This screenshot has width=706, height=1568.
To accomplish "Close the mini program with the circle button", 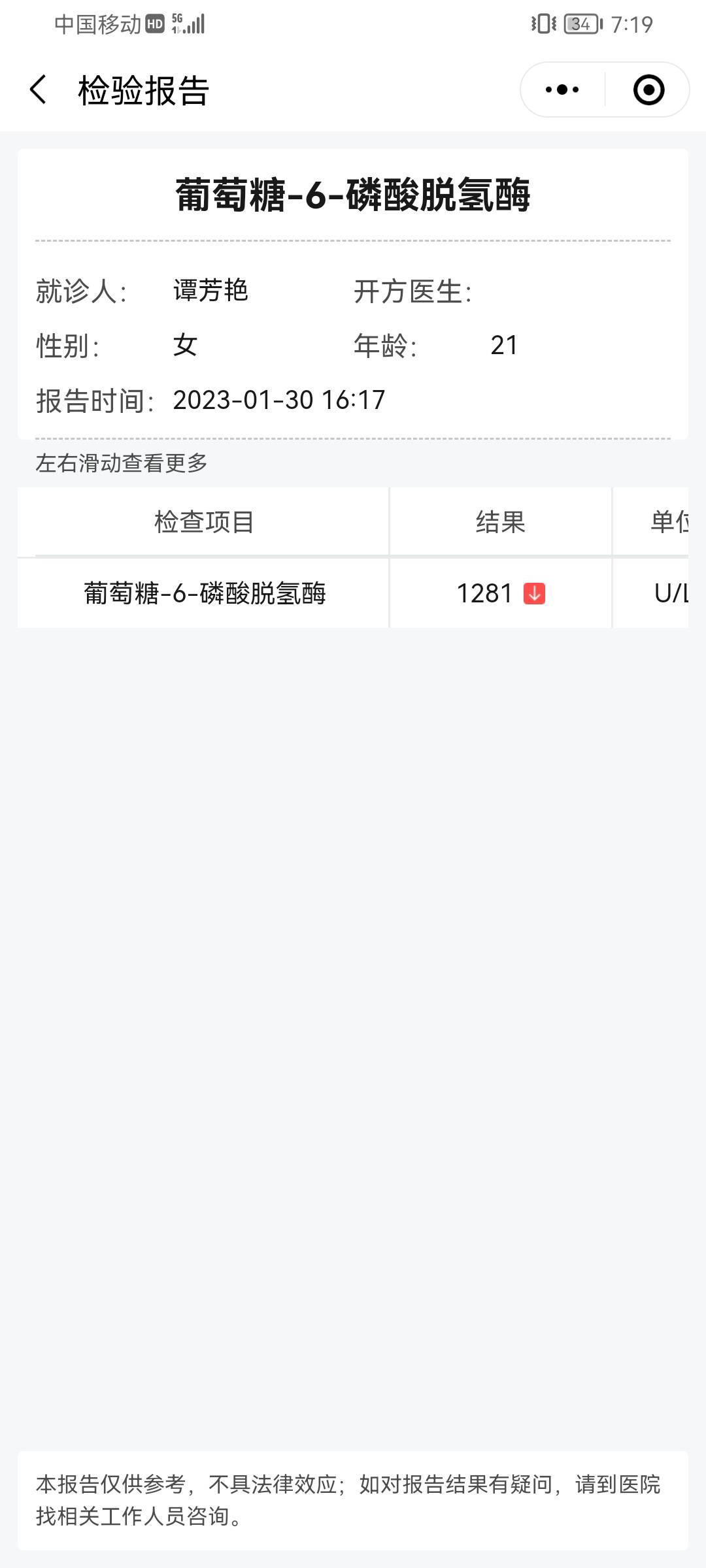I will tap(648, 90).
